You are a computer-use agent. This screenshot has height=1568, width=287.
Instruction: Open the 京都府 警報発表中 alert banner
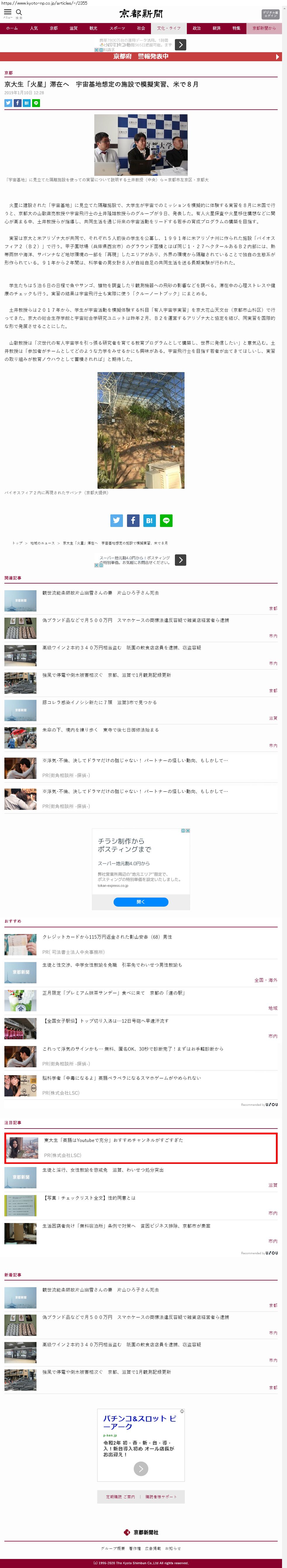[143, 57]
